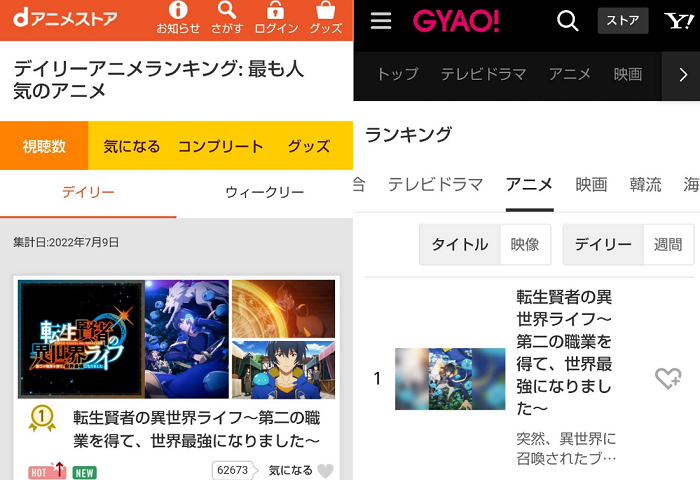This screenshot has width=700, height=480.
Task: Switch to the 気になる ranking tab
Action: [132, 146]
